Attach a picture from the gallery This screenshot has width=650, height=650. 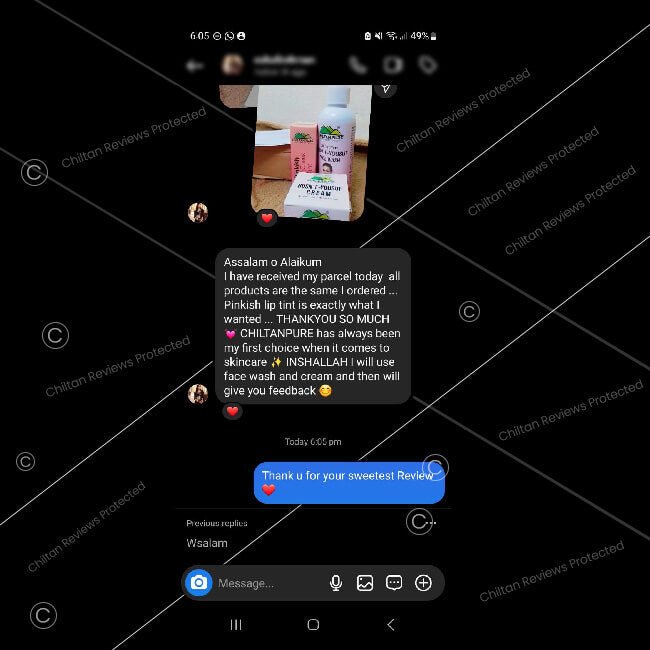pos(365,583)
